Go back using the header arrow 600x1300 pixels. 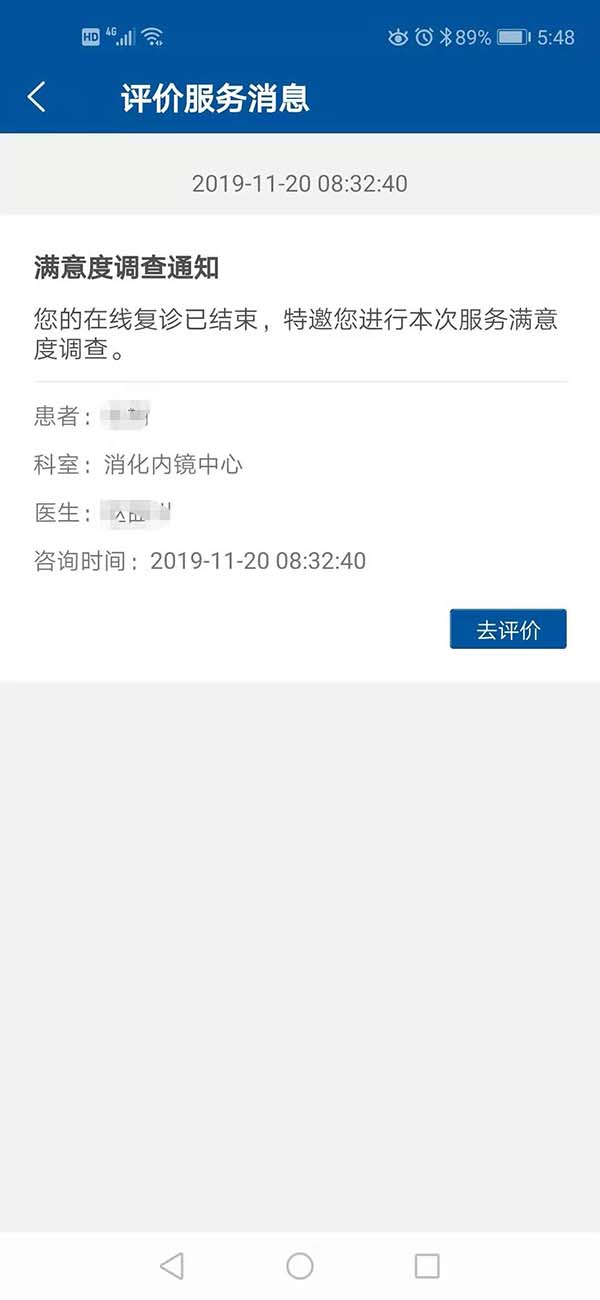coord(36,97)
